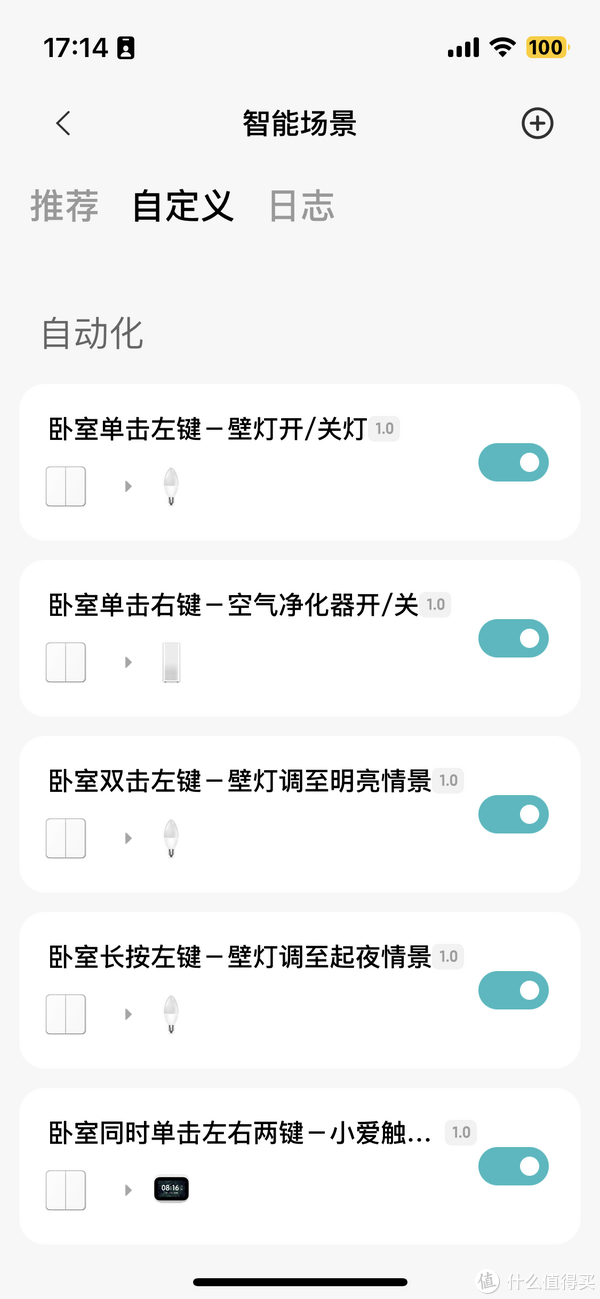Image resolution: width=600 pixels, height=1299 pixels.
Task: Open 卧室单击右键－空气净化器开/关 automation
Action: [x=233, y=606]
